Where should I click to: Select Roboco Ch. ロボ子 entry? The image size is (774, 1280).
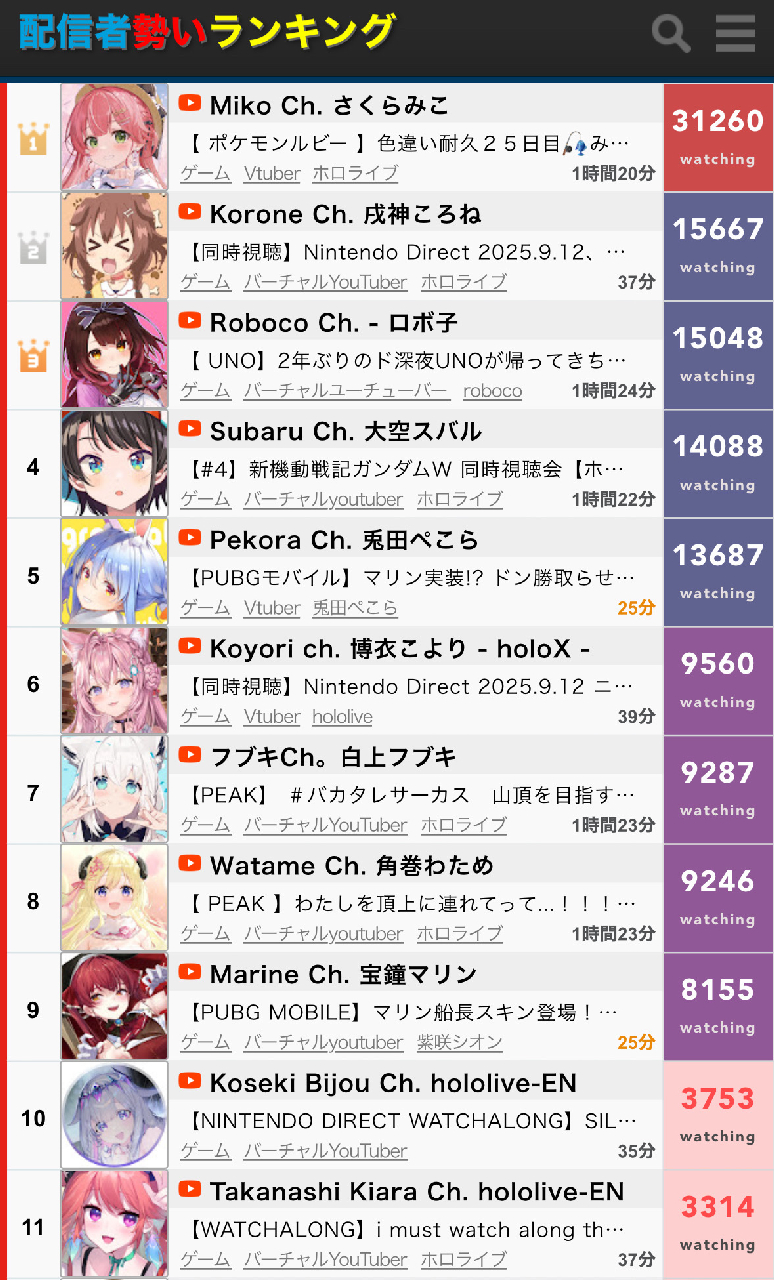click(x=333, y=323)
